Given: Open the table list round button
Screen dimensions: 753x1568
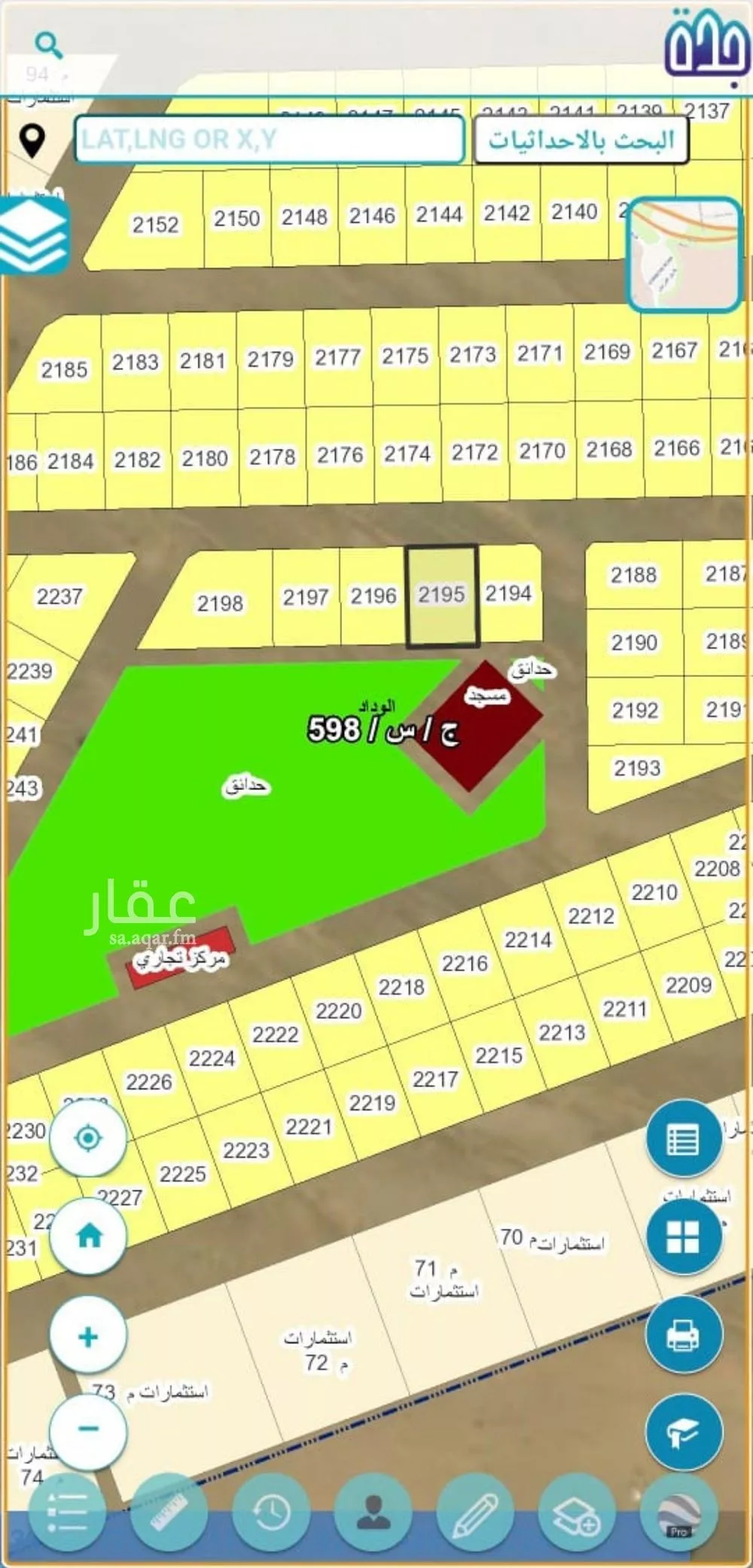Looking at the screenshot, I should (x=684, y=1138).
